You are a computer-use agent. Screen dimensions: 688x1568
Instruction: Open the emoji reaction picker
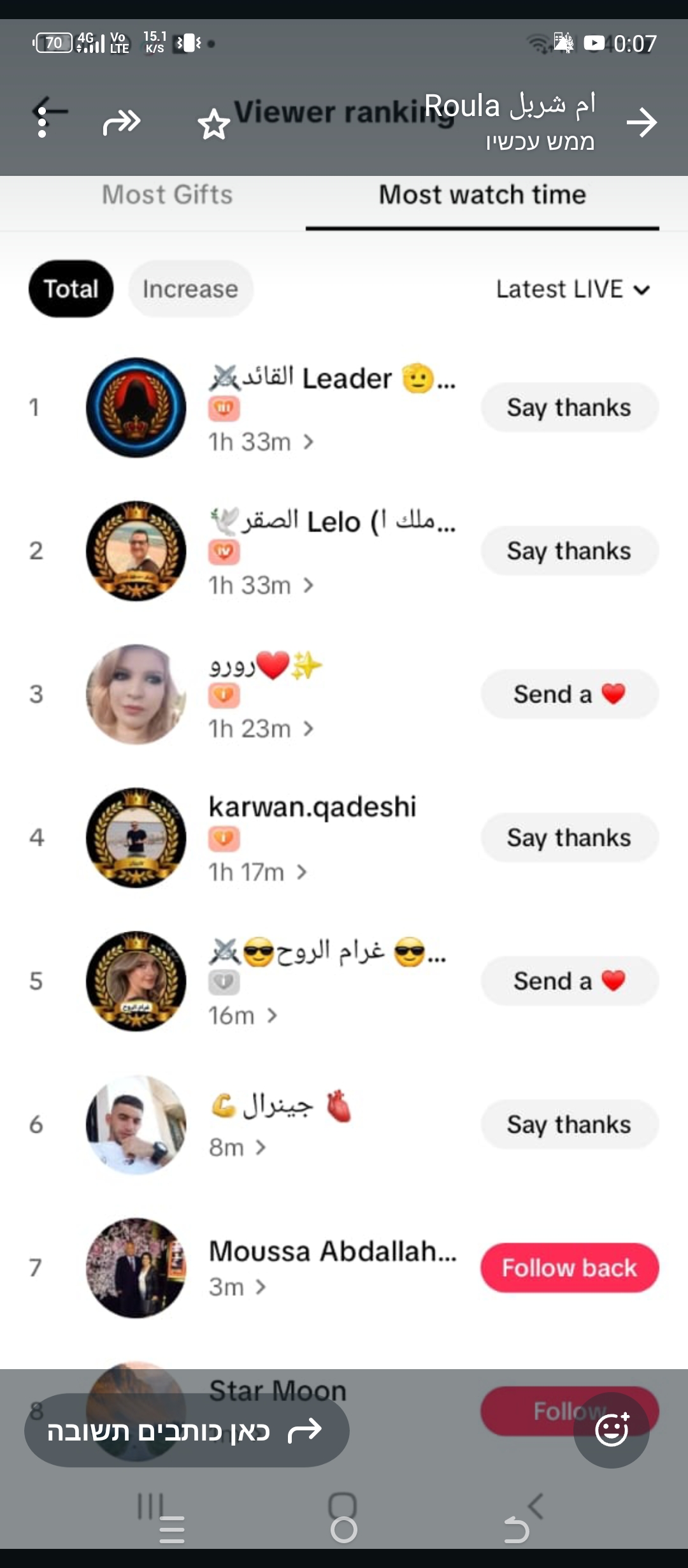click(612, 1430)
